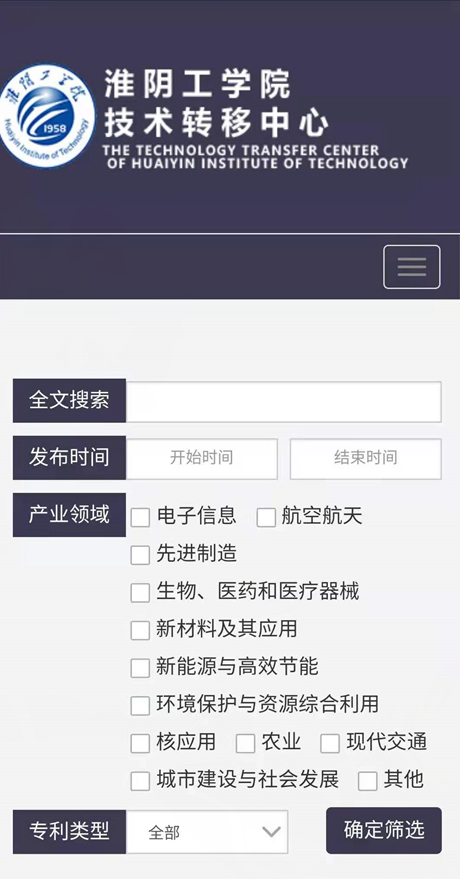Screen dimensions: 460x879
Task: Tap the 全文搜索 text input field
Action: tap(284, 401)
